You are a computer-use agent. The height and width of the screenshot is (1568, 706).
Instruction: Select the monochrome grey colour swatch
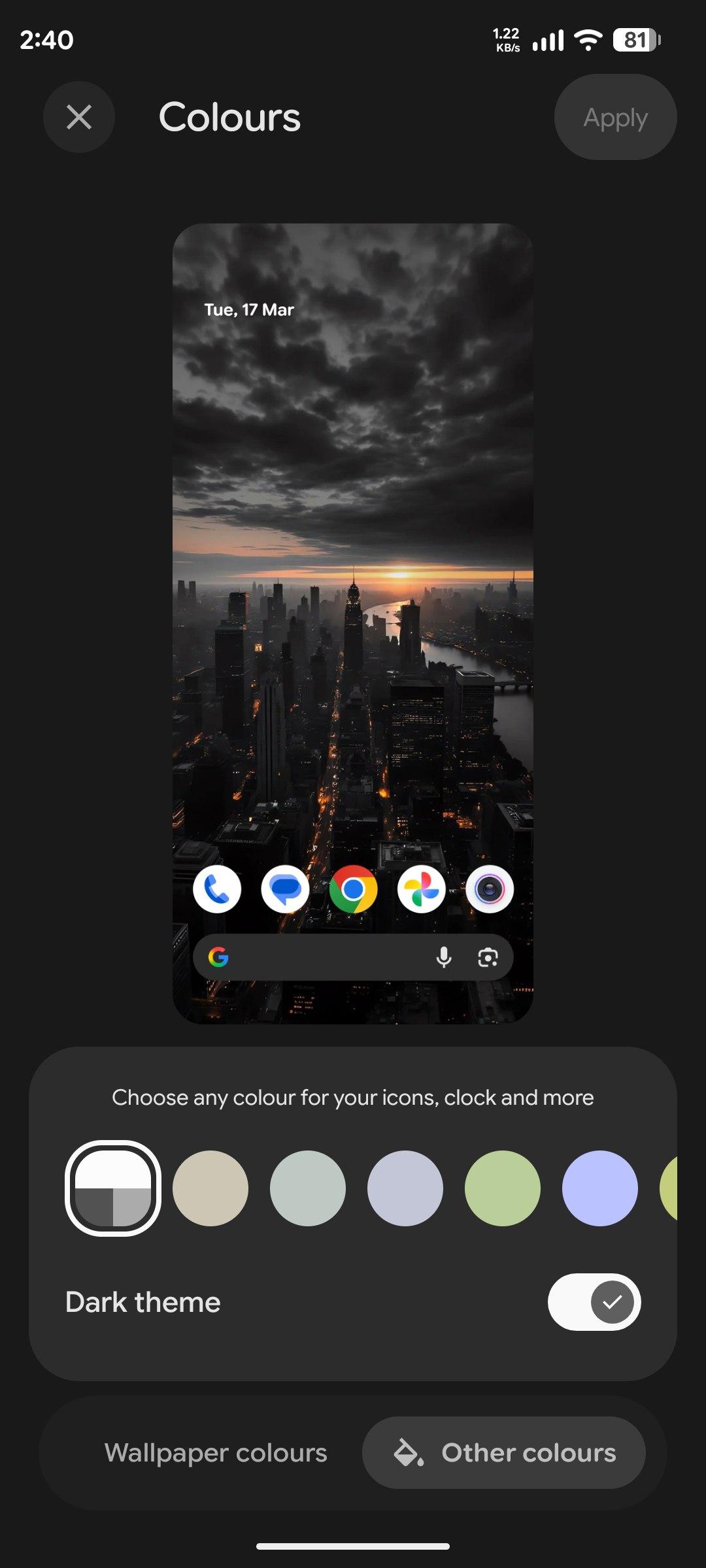point(113,1188)
